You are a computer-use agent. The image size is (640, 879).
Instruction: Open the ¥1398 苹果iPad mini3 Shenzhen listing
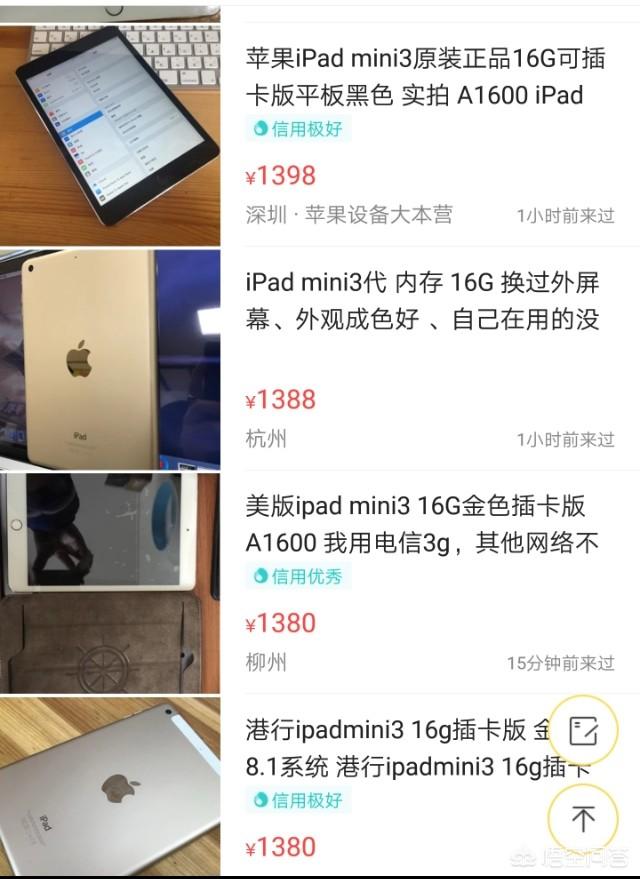click(425, 78)
